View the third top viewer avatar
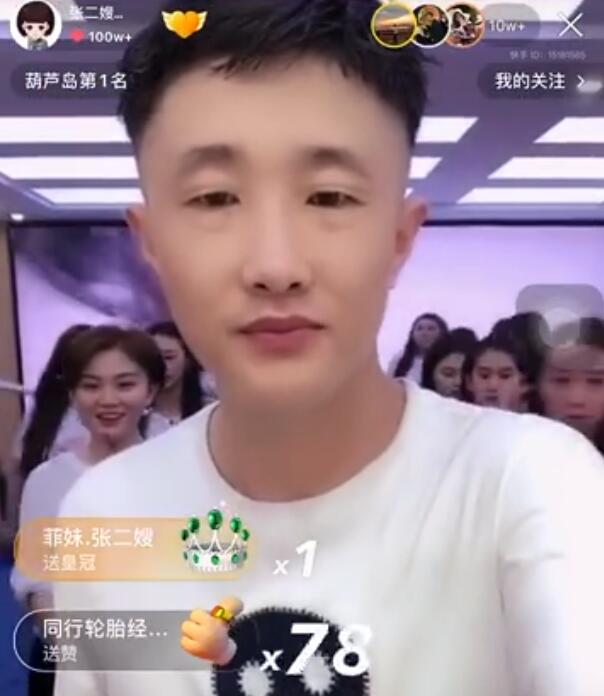This screenshot has width=604, height=696. pyautogui.click(x=464, y=25)
